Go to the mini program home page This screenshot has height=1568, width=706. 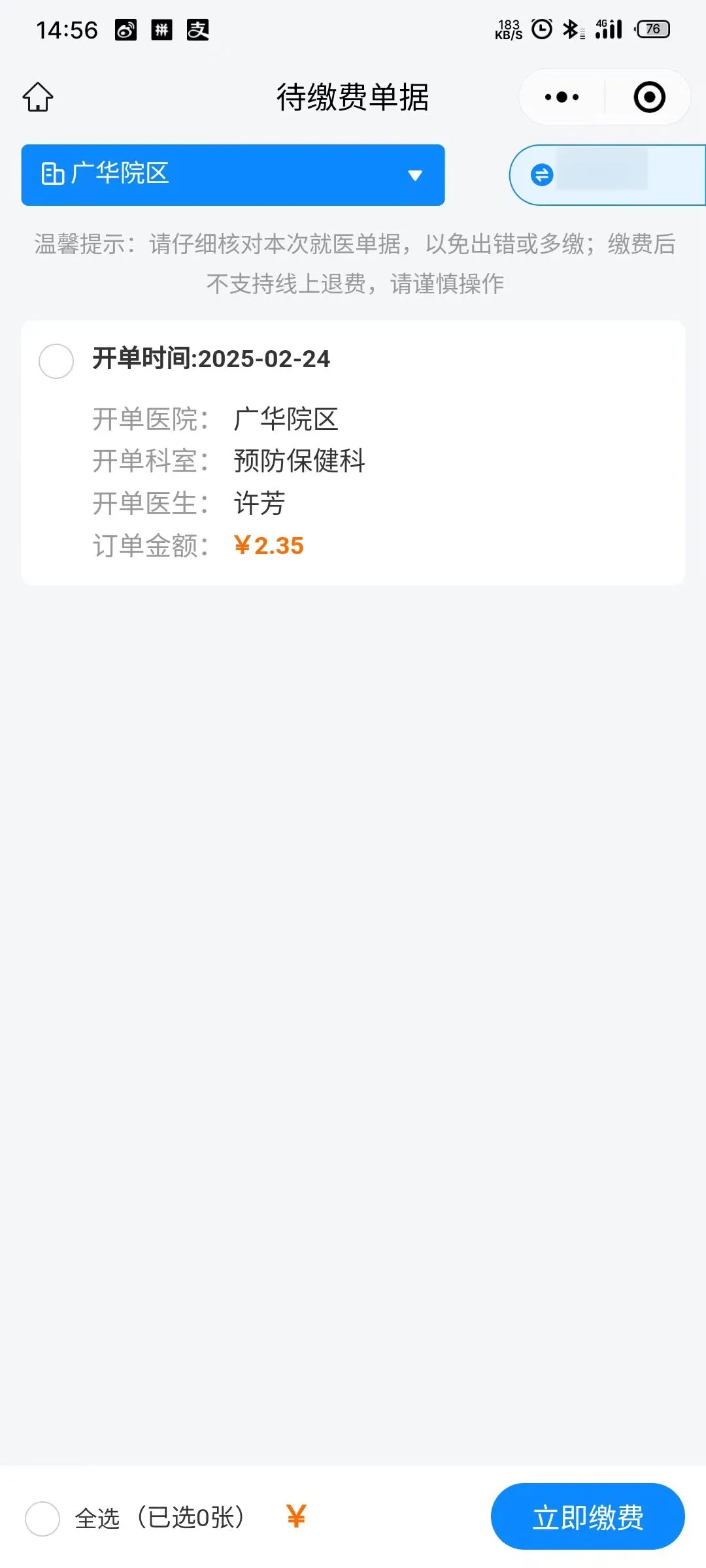click(x=38, y=97)
